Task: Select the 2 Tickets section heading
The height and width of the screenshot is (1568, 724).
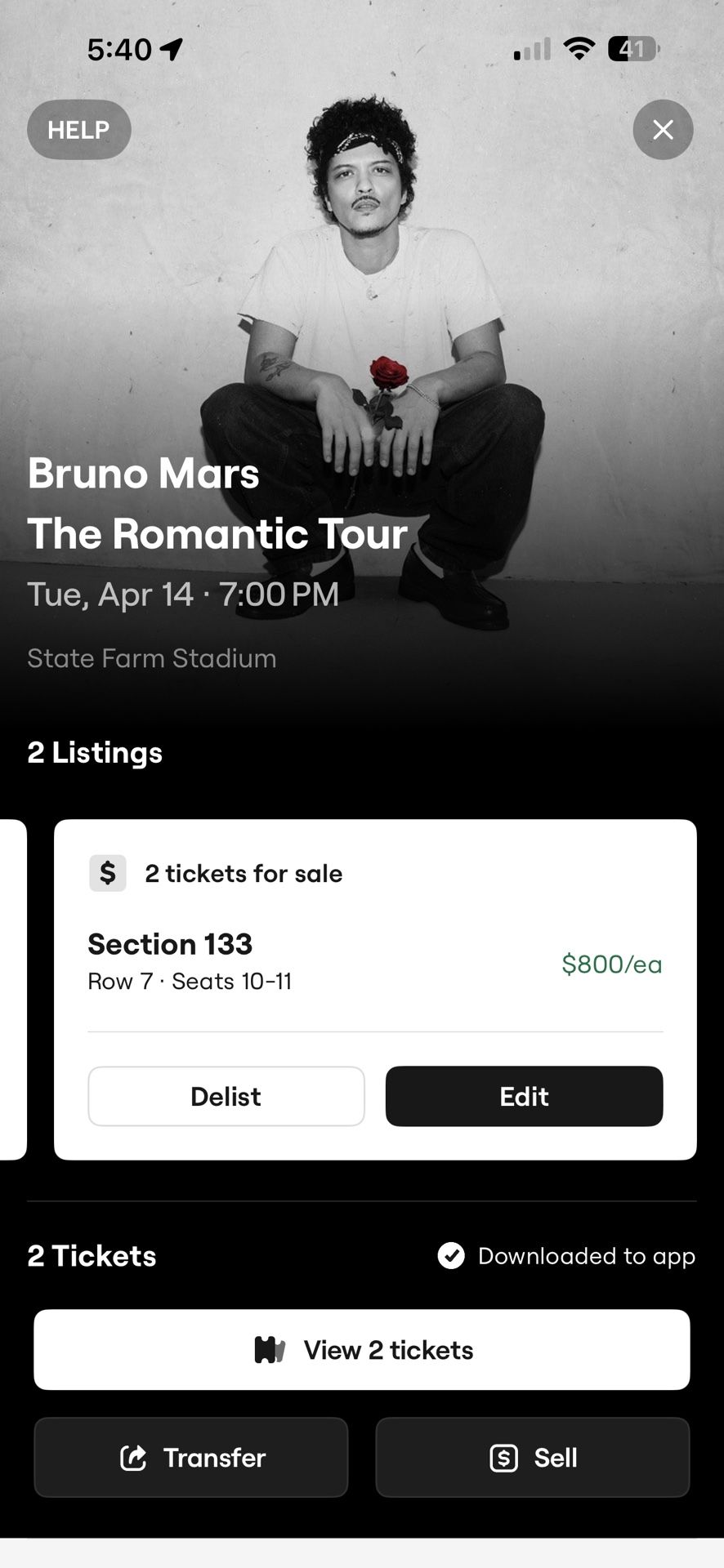Action: pos(91,1255)
